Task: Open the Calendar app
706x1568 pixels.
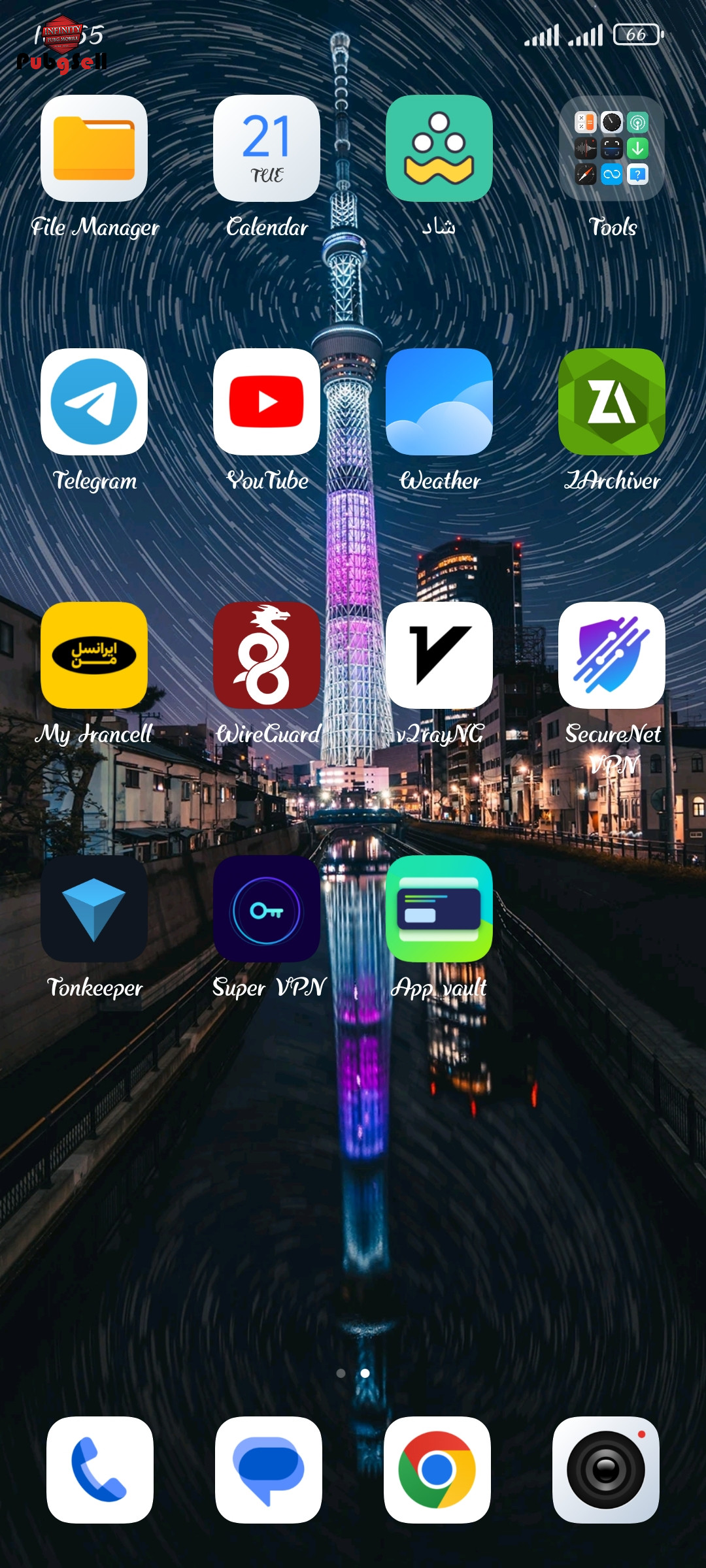Action: pyautogui.click(x=267, y=148)
